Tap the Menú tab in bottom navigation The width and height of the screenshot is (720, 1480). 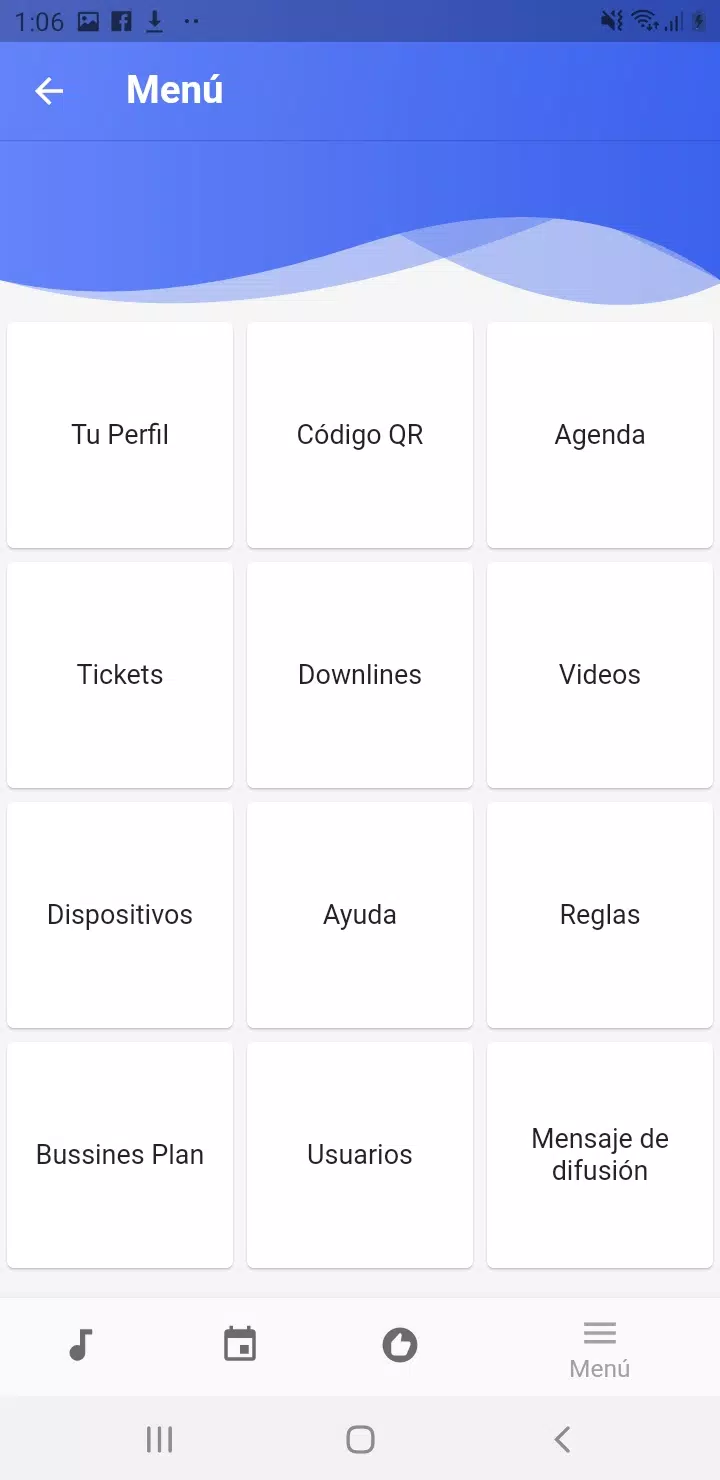600,1349
